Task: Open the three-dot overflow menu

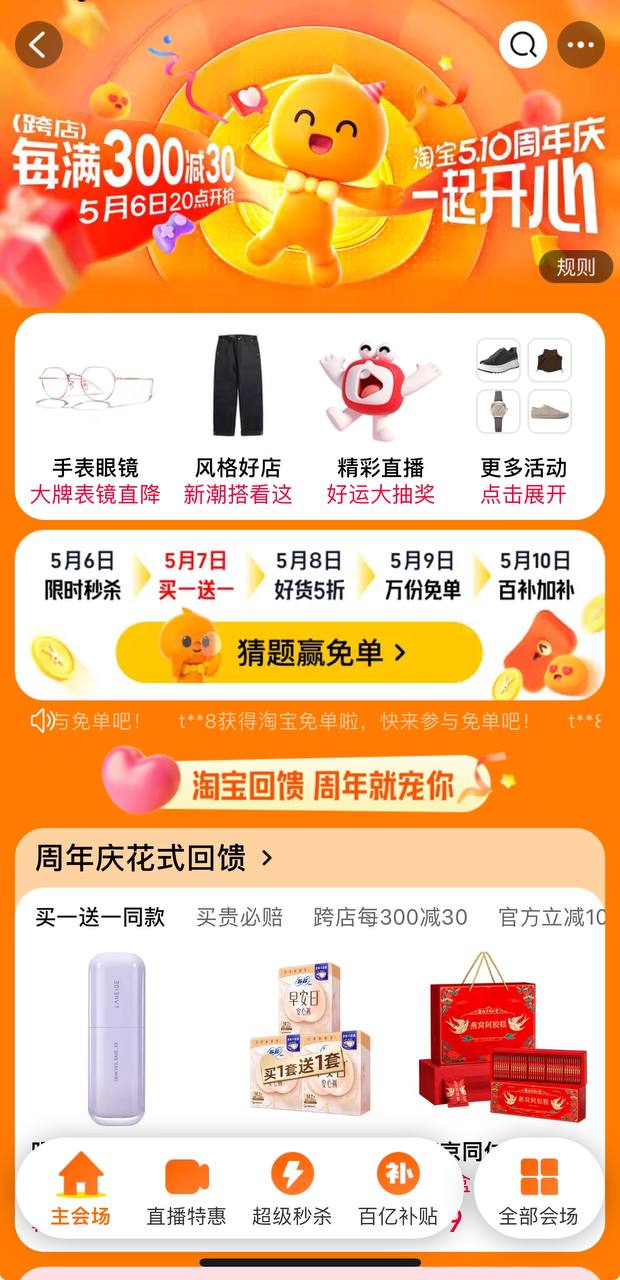Action: coord(581,45)
